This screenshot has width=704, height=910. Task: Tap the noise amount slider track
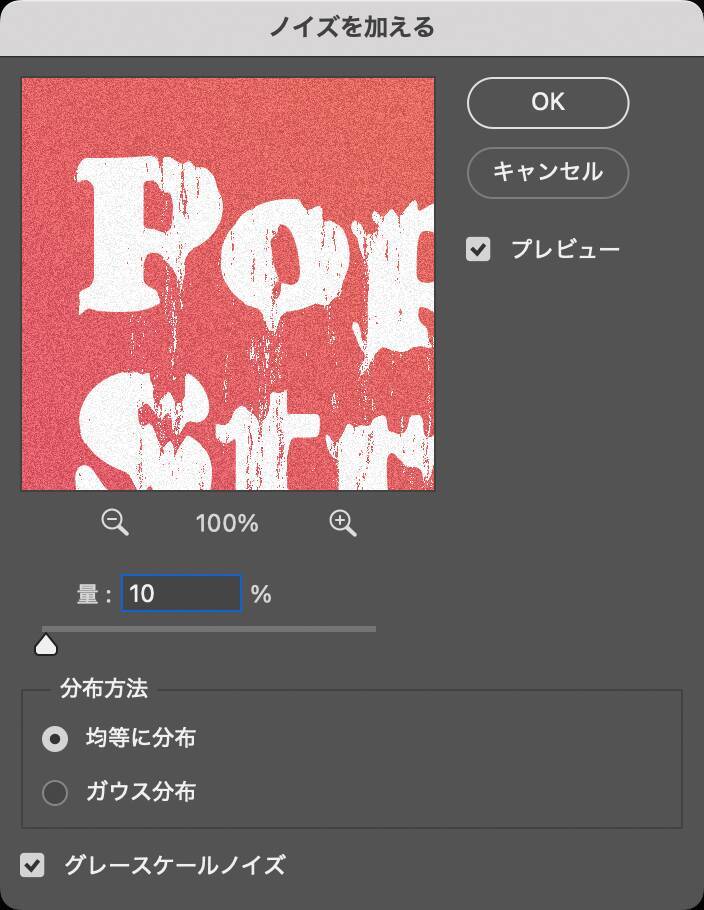pos(209,629)
